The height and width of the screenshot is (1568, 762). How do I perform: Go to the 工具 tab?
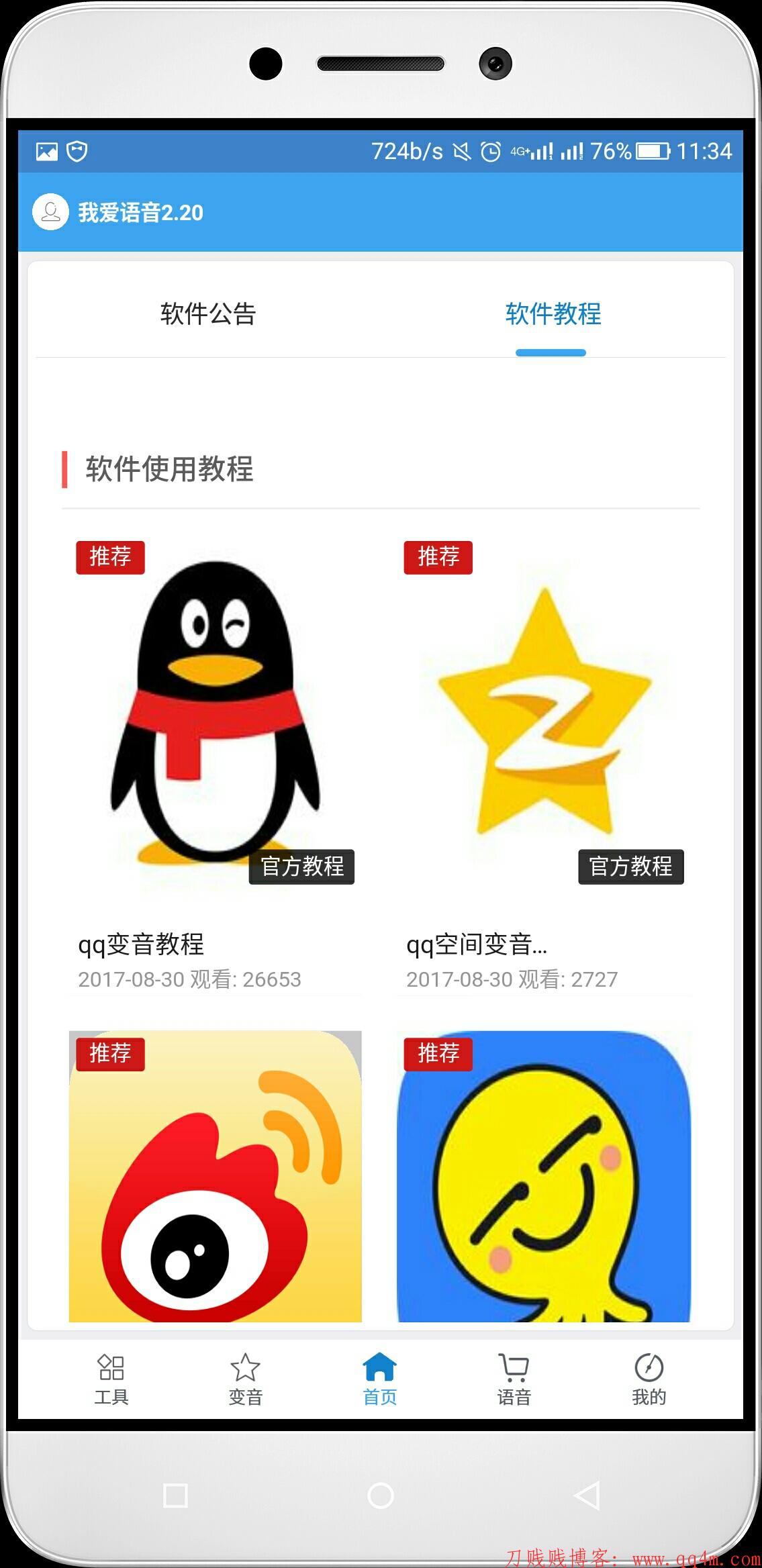[x=111, y=1379]
